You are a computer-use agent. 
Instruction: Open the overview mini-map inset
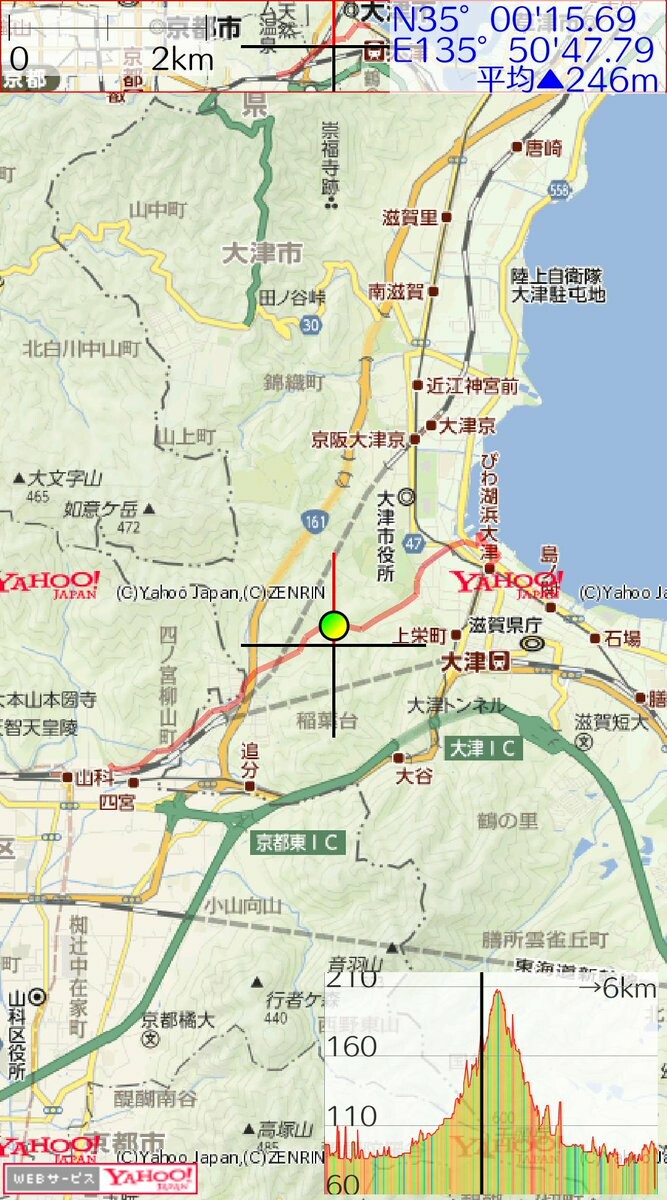coord(195,46)
